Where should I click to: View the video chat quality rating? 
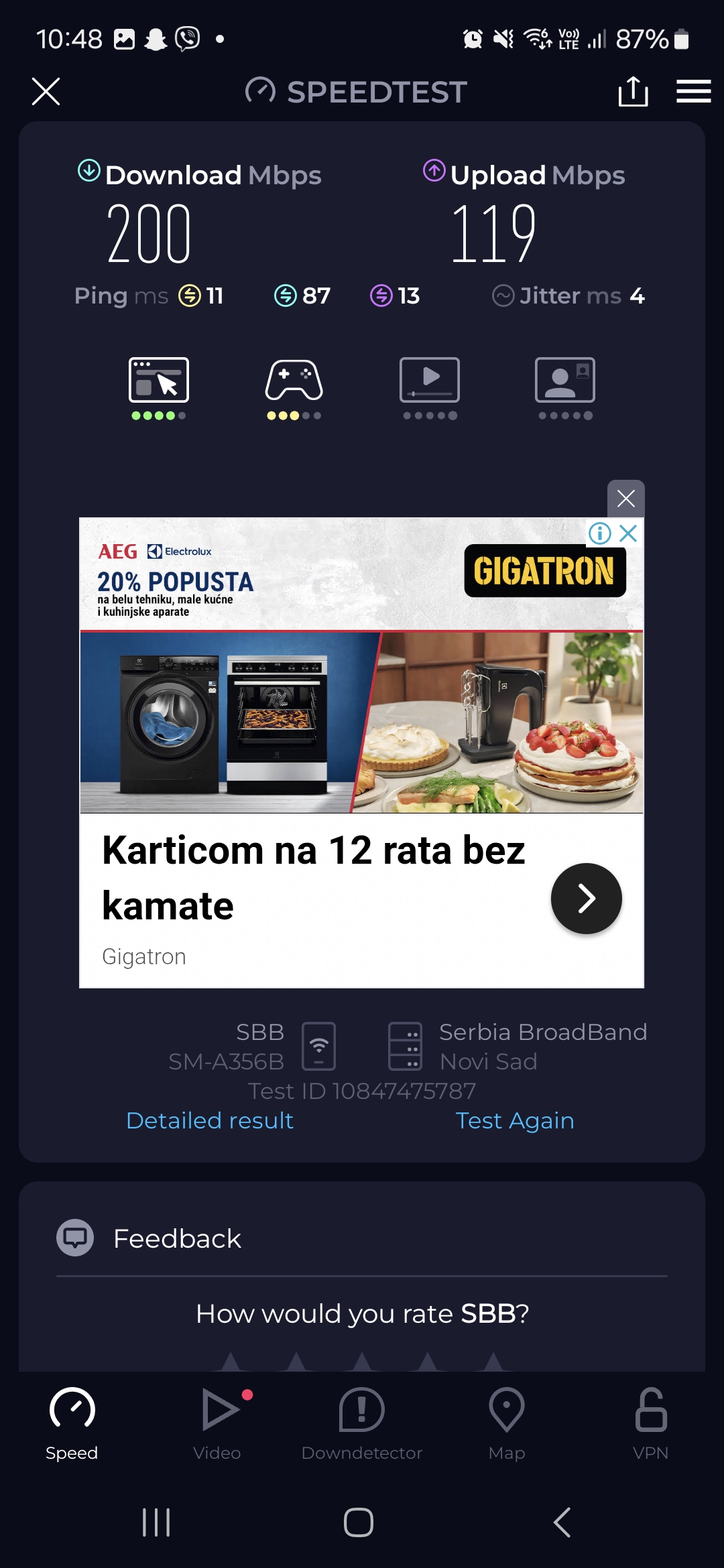[565, 387]
